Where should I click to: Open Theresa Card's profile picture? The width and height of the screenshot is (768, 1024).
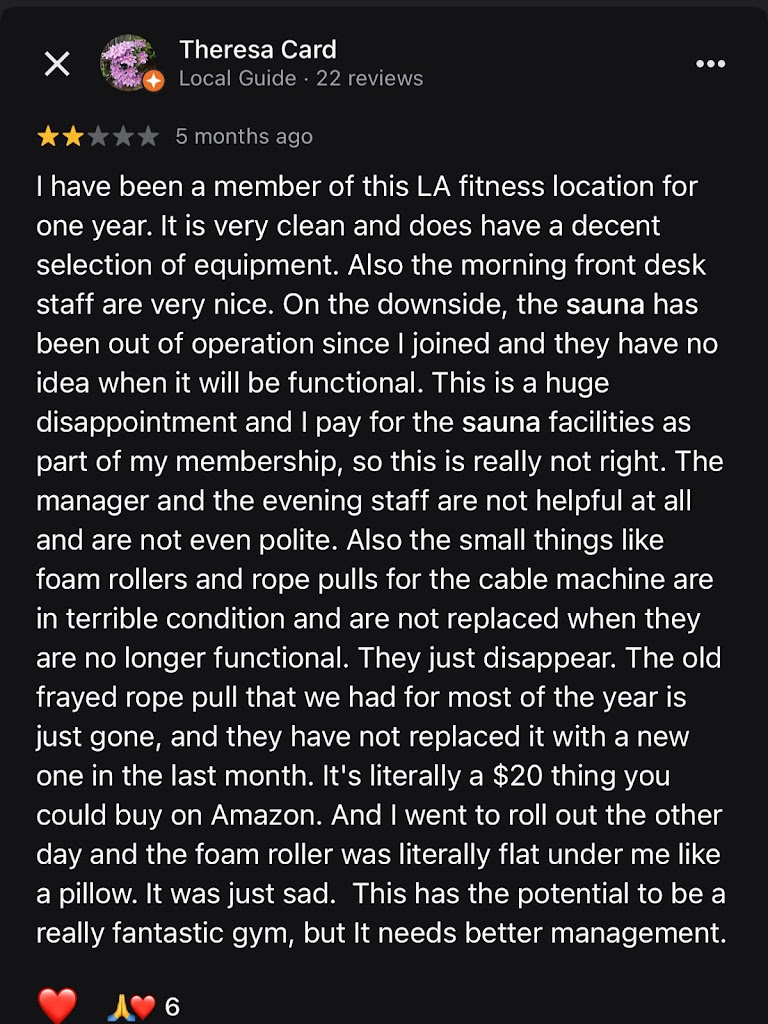(129, 63)
